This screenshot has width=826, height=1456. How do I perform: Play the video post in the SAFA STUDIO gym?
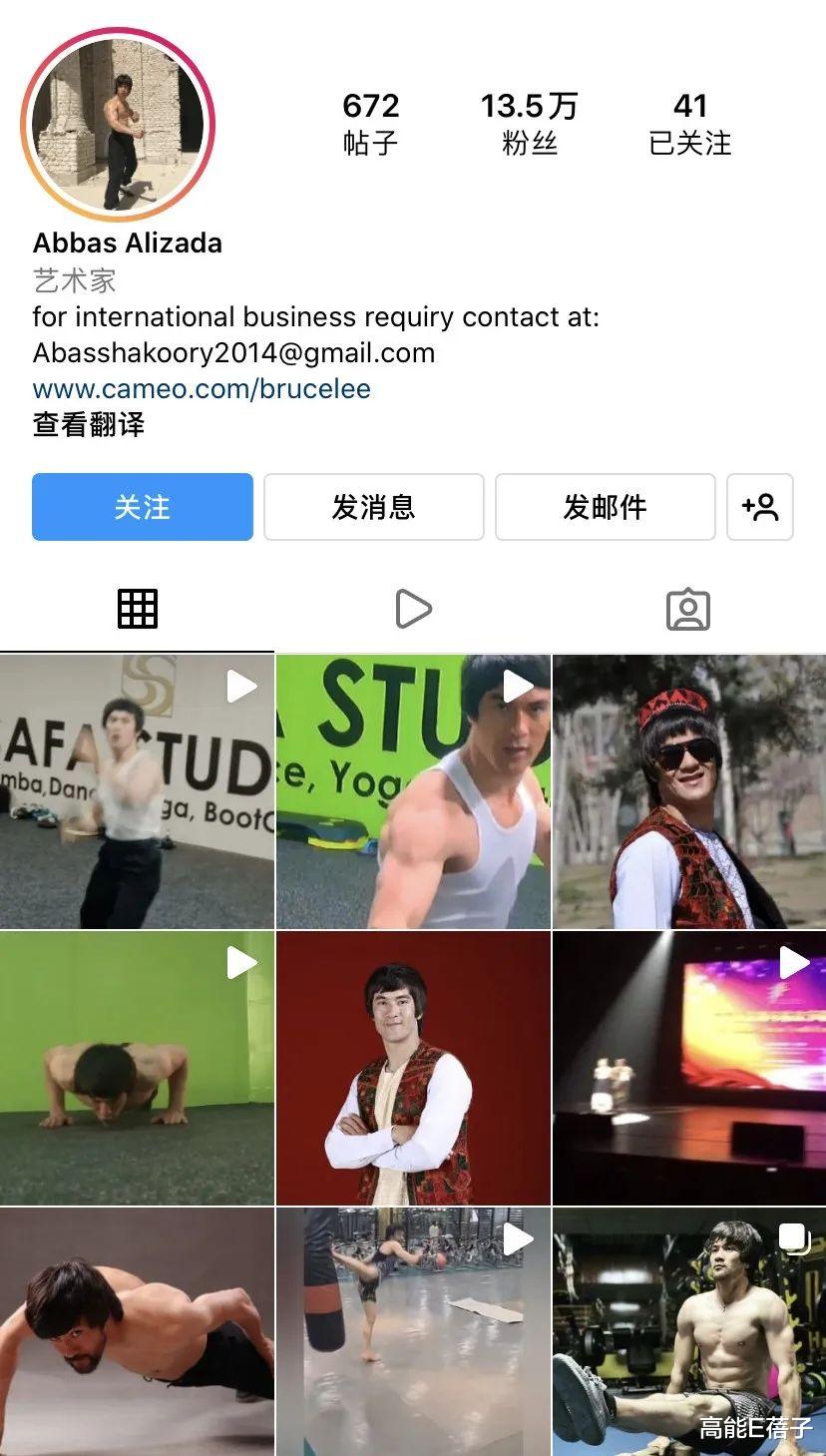click(x=239, y=686)
